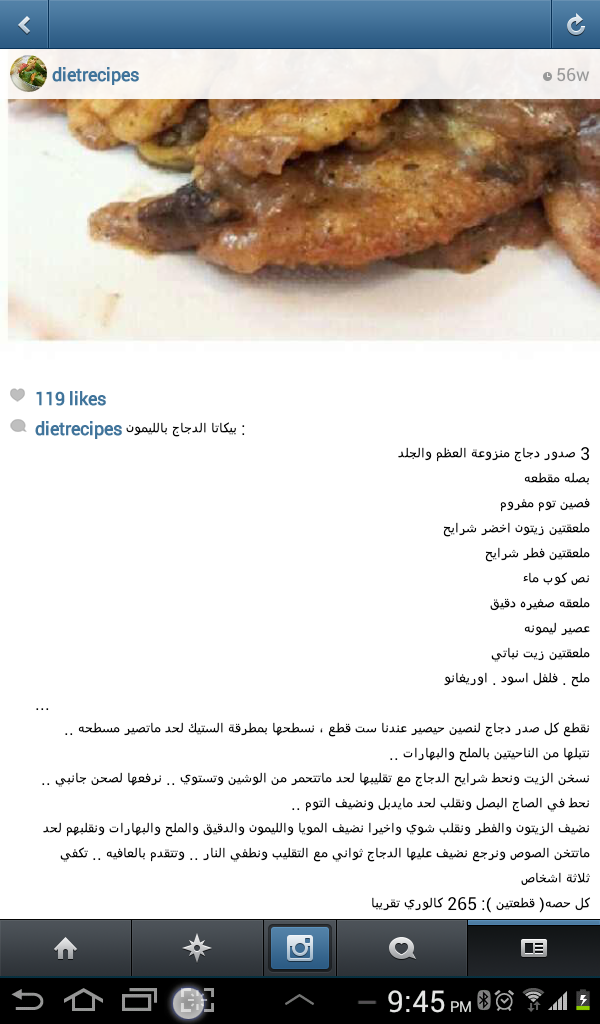Viewport: 600px width, 1024px height.
Task: Tap the system home button
Action: click(83, 1000)
